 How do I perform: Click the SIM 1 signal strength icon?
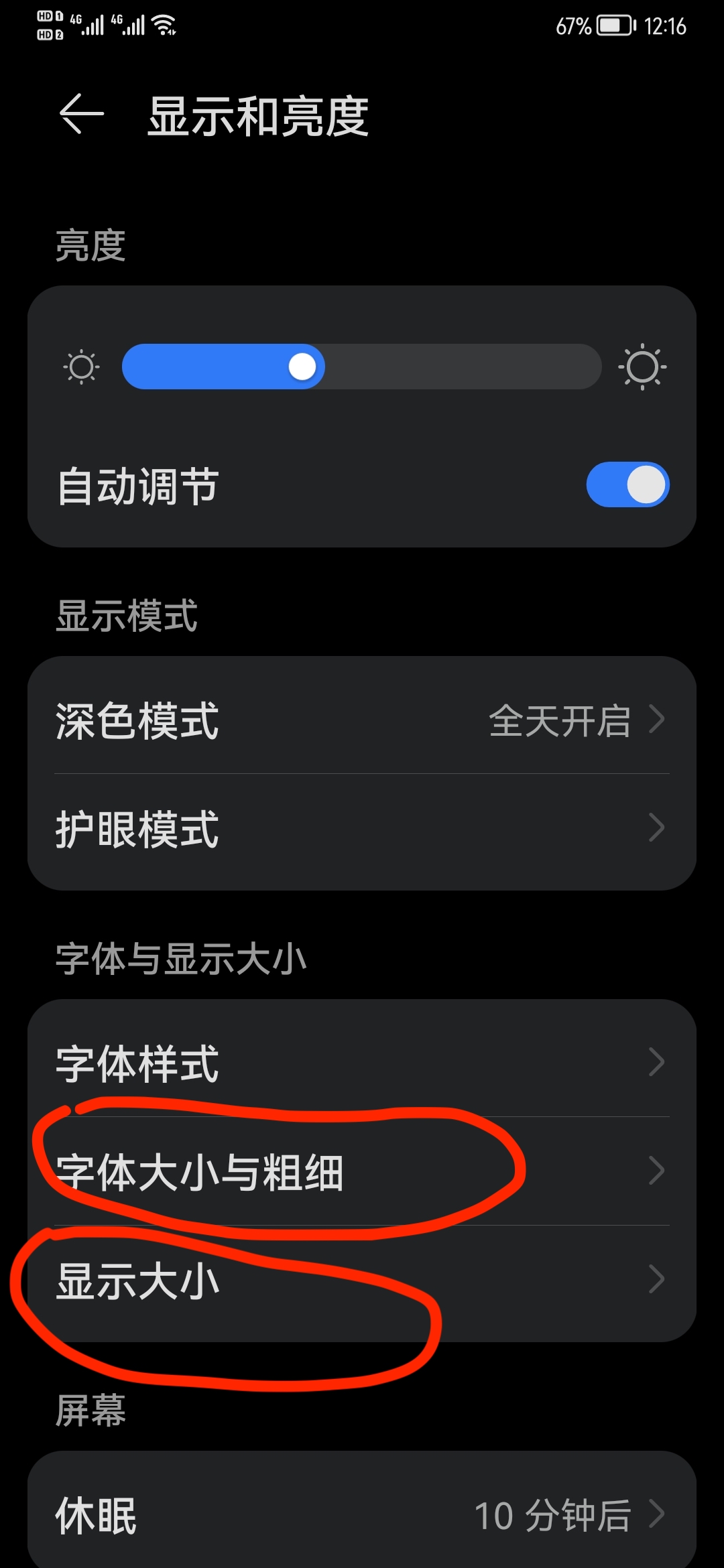pos(90,25)
